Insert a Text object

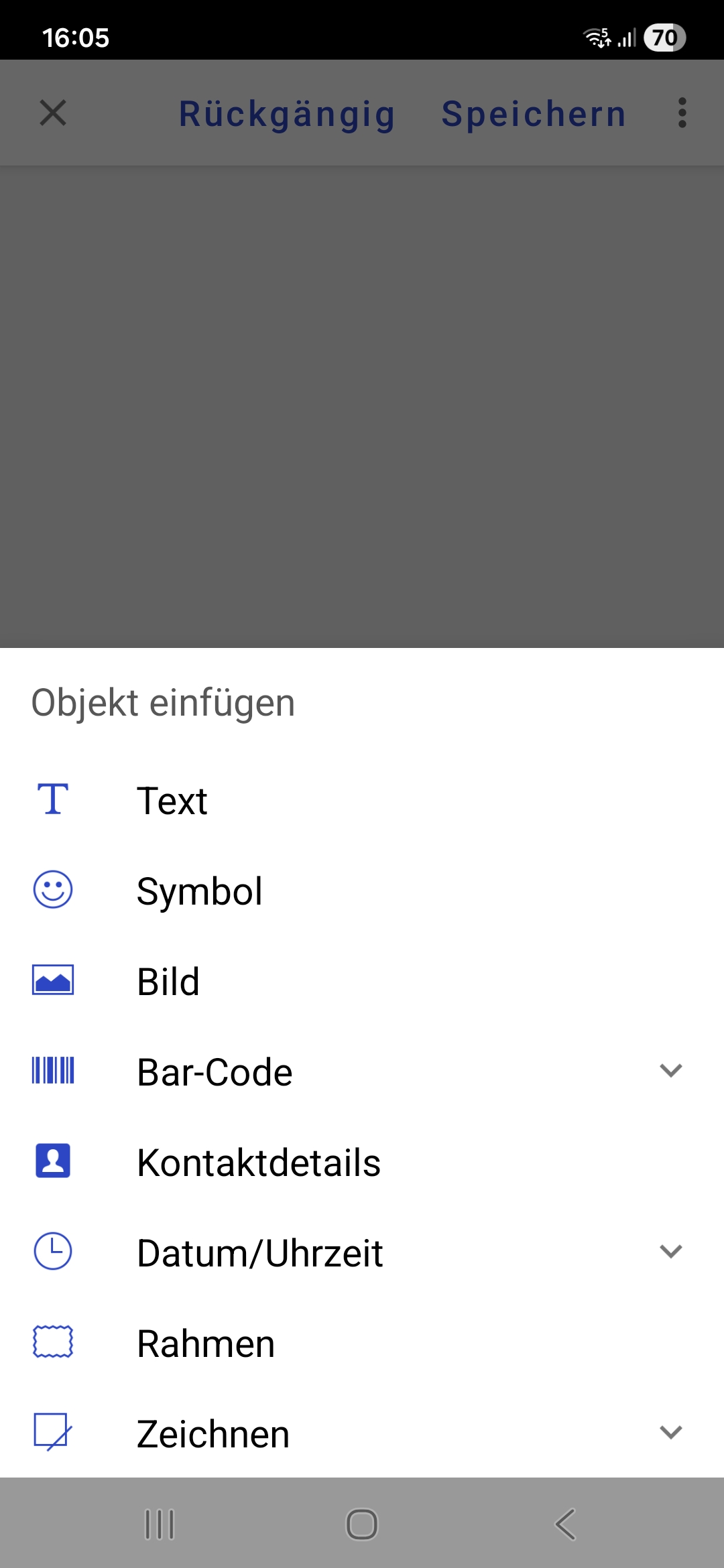(172, 801)
